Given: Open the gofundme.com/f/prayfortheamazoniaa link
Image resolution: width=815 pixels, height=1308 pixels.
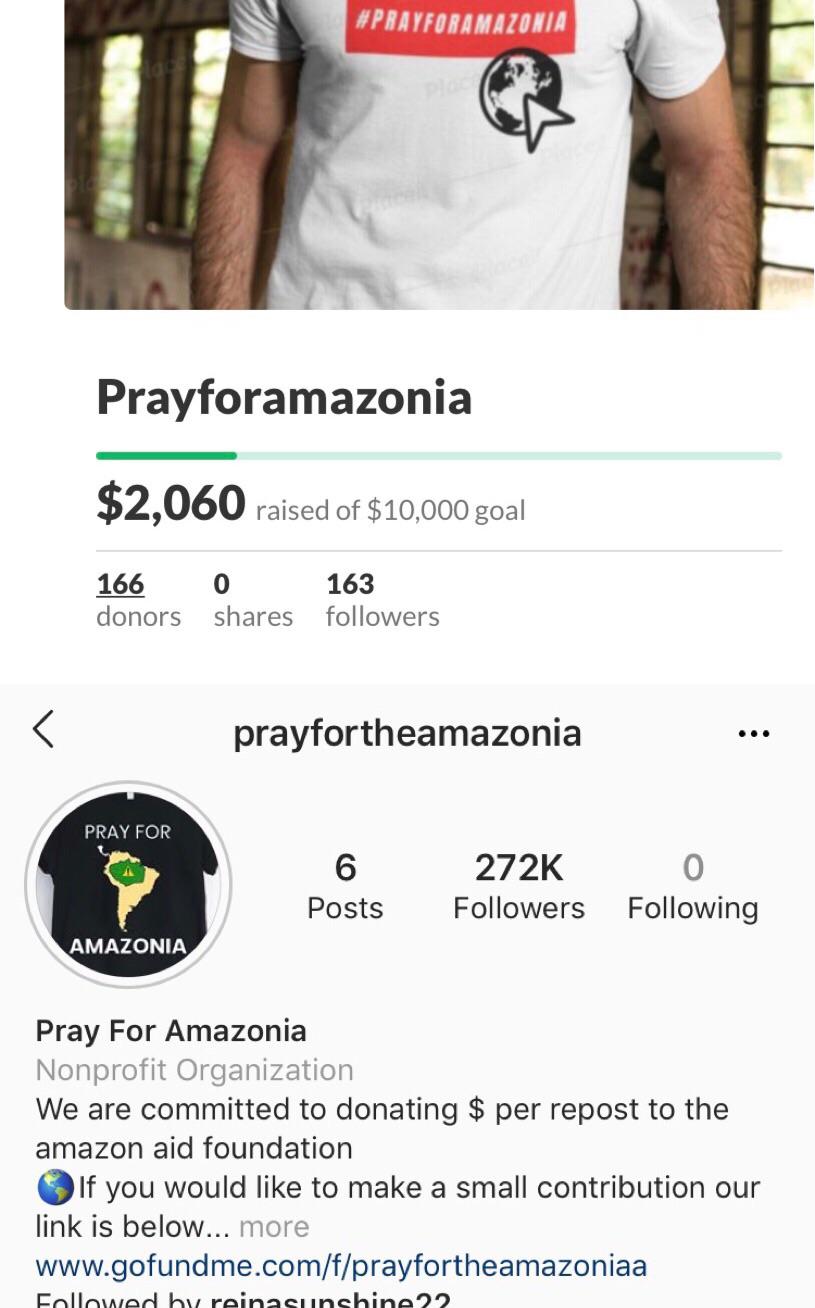Looking at the screenshot, I should [339, 1265].
